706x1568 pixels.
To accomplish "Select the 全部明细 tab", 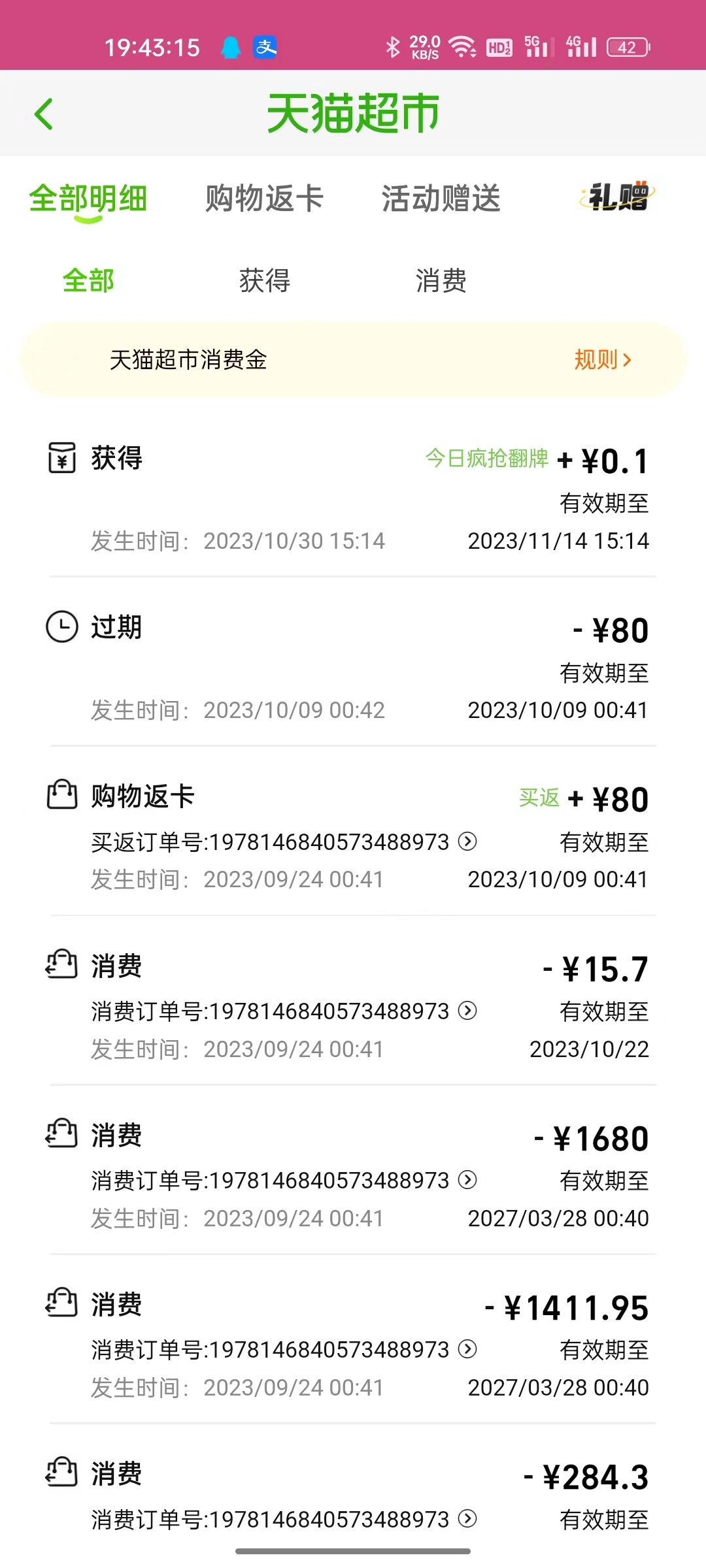I will click(x=88, y=199).
